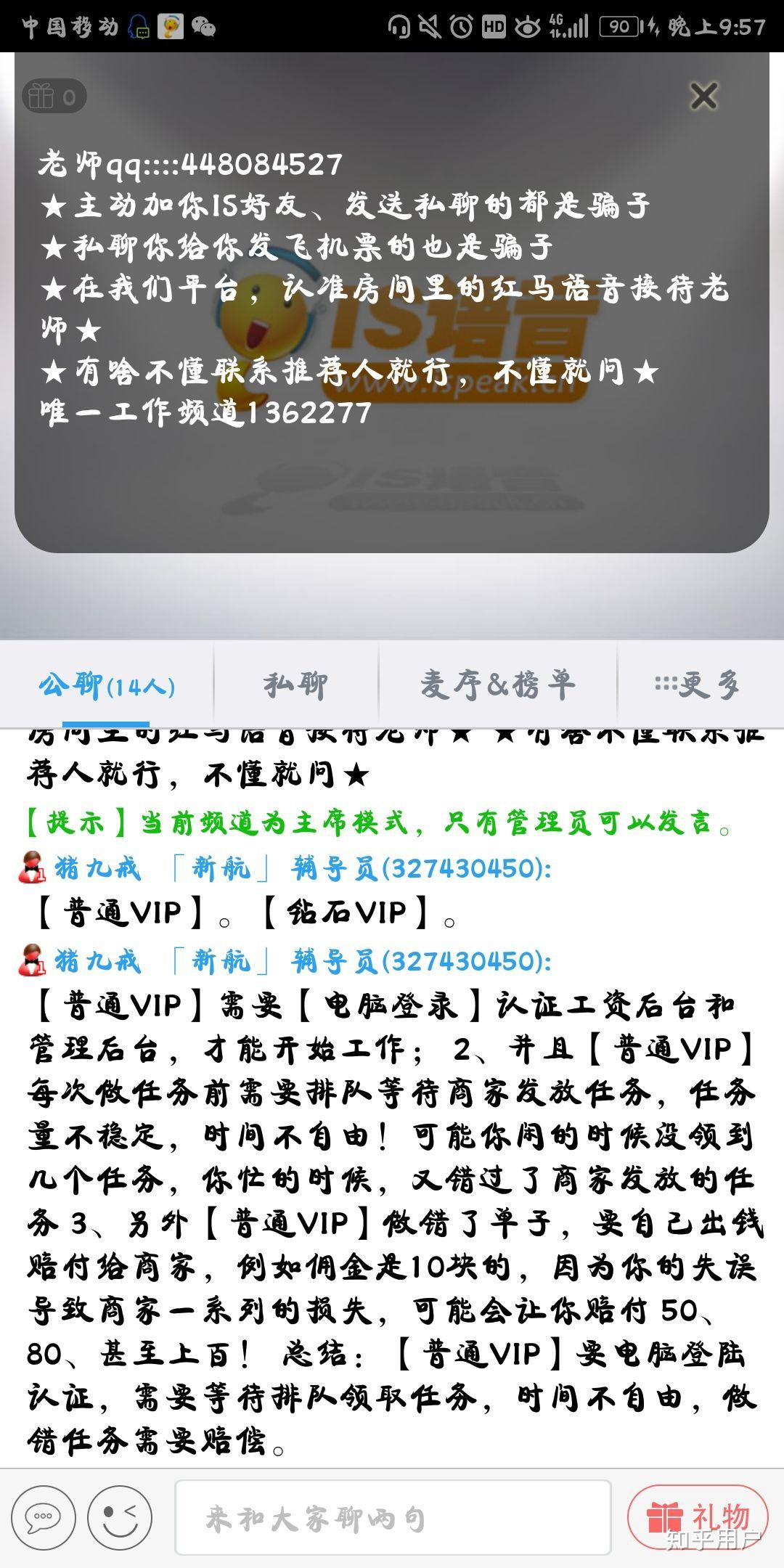Show the 更多 tab options
The height and width of the screenshot is (1568, 784).
[698, 685]
